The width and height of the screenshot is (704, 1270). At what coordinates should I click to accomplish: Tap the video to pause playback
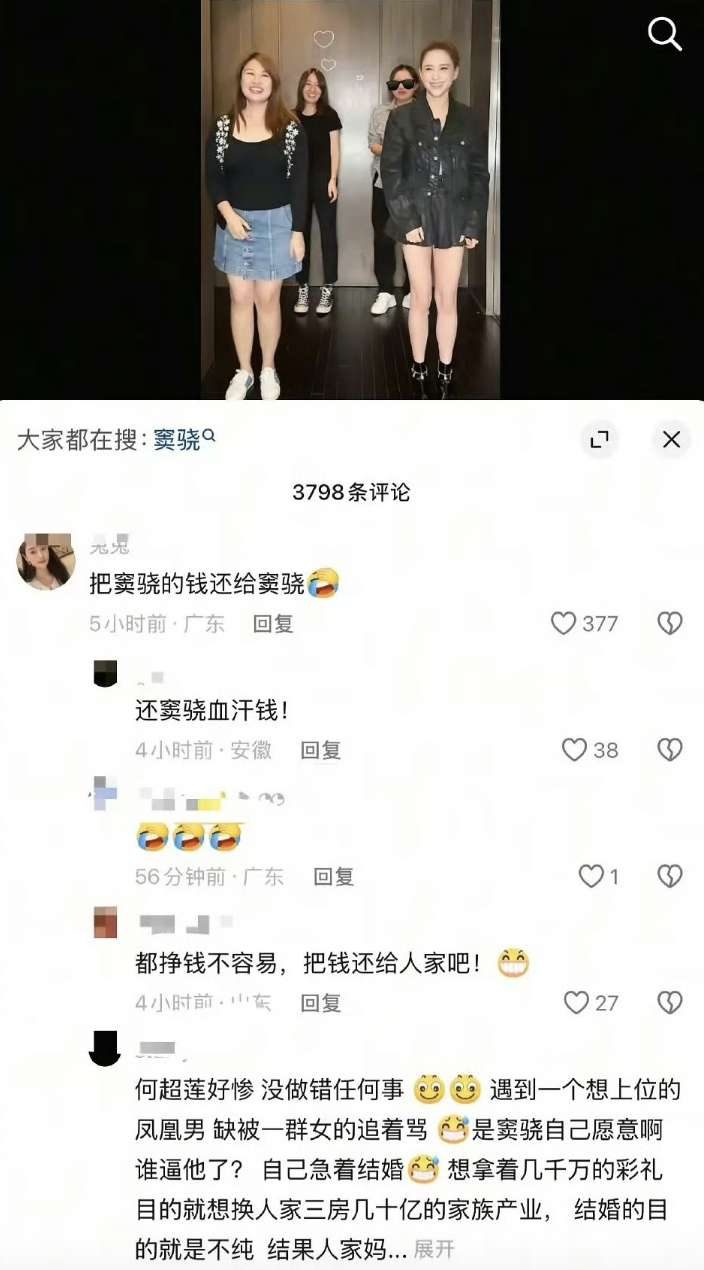[350, 200]
